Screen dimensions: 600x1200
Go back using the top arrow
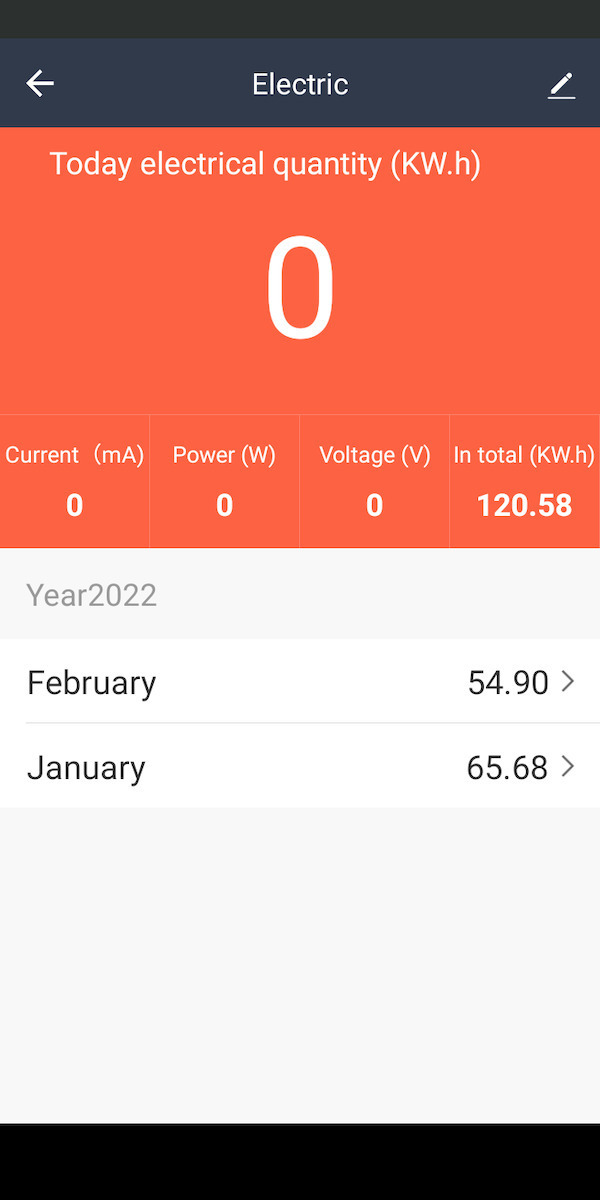40,84
